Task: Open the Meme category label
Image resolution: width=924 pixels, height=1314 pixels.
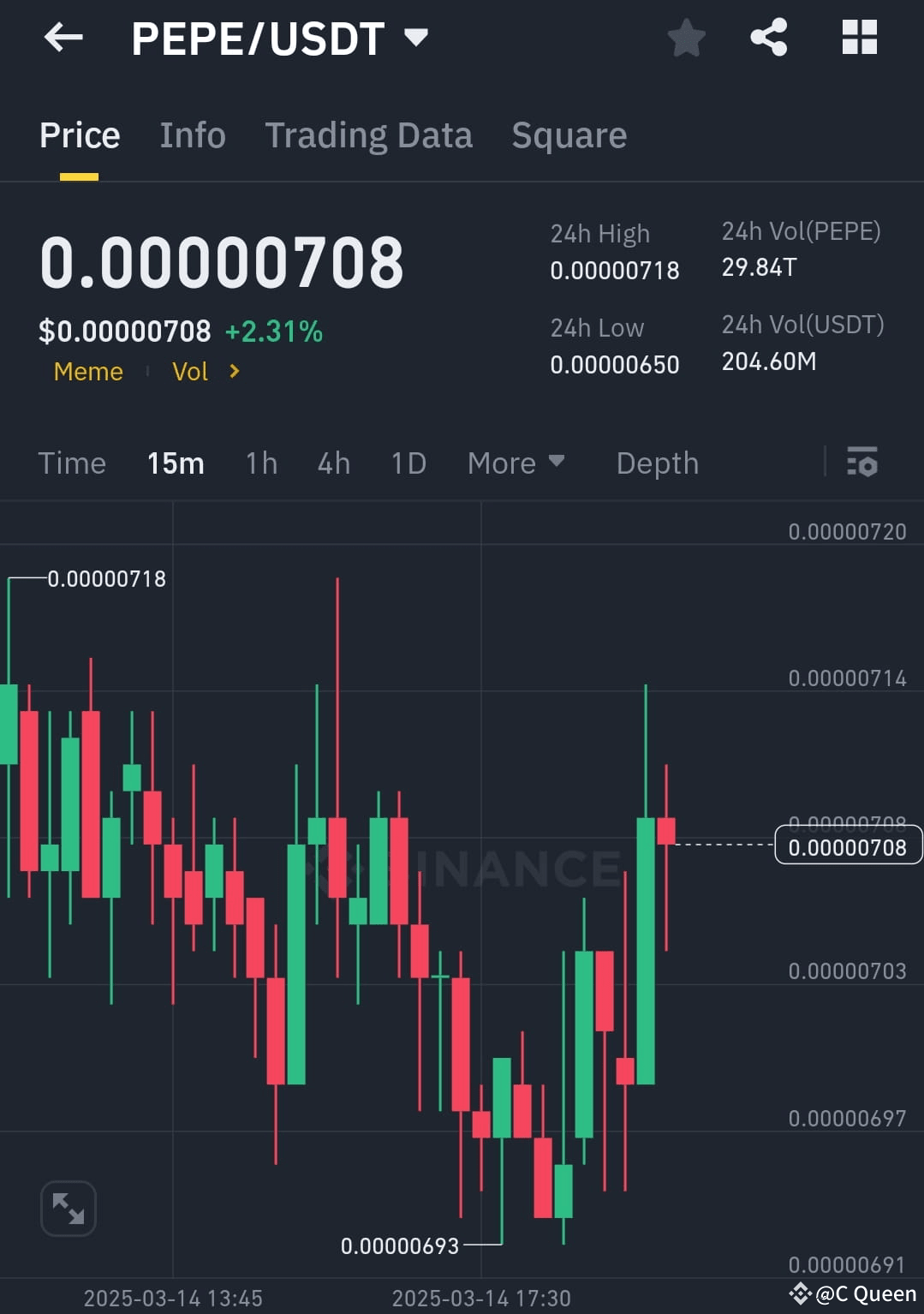Action: (x=88, y=372)
